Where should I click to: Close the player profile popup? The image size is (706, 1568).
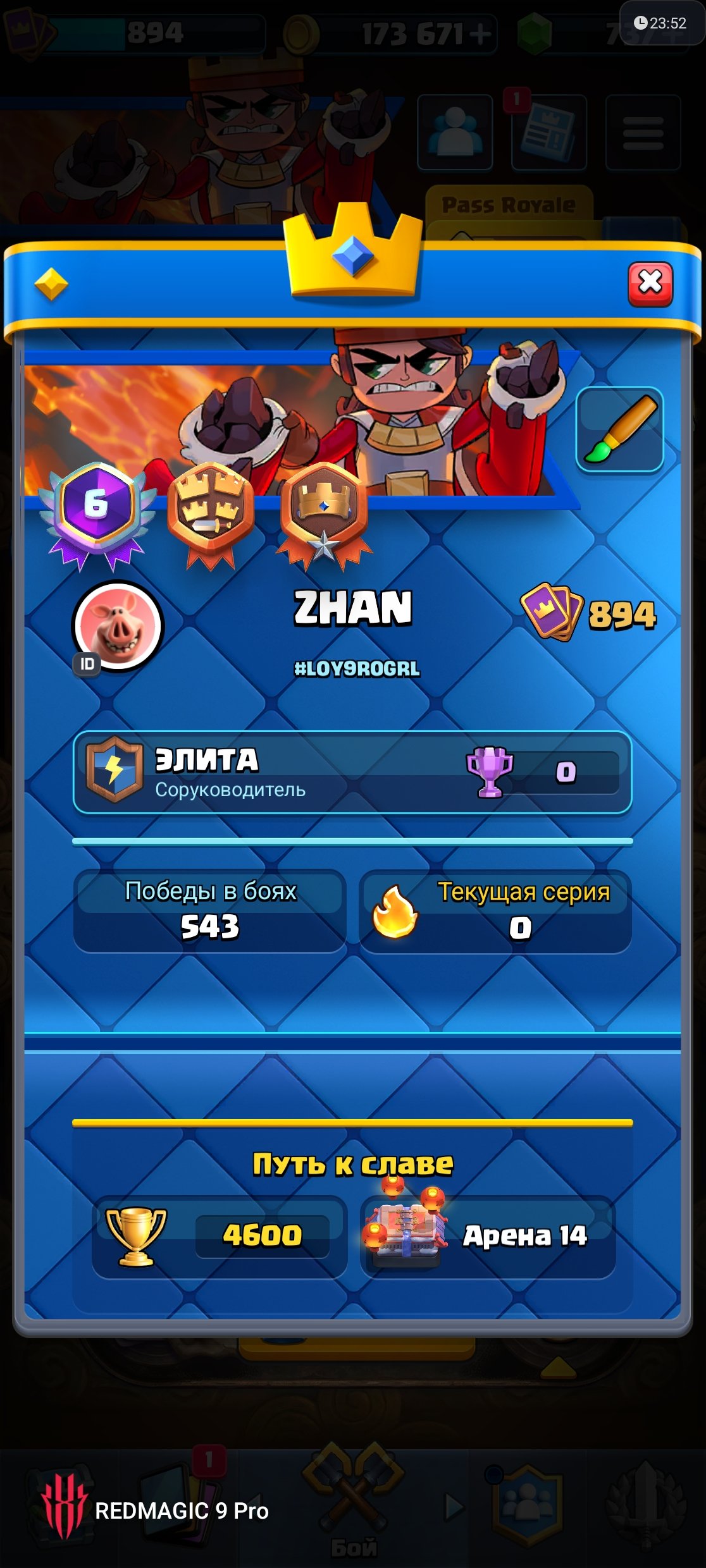click(x=650, y=284)
